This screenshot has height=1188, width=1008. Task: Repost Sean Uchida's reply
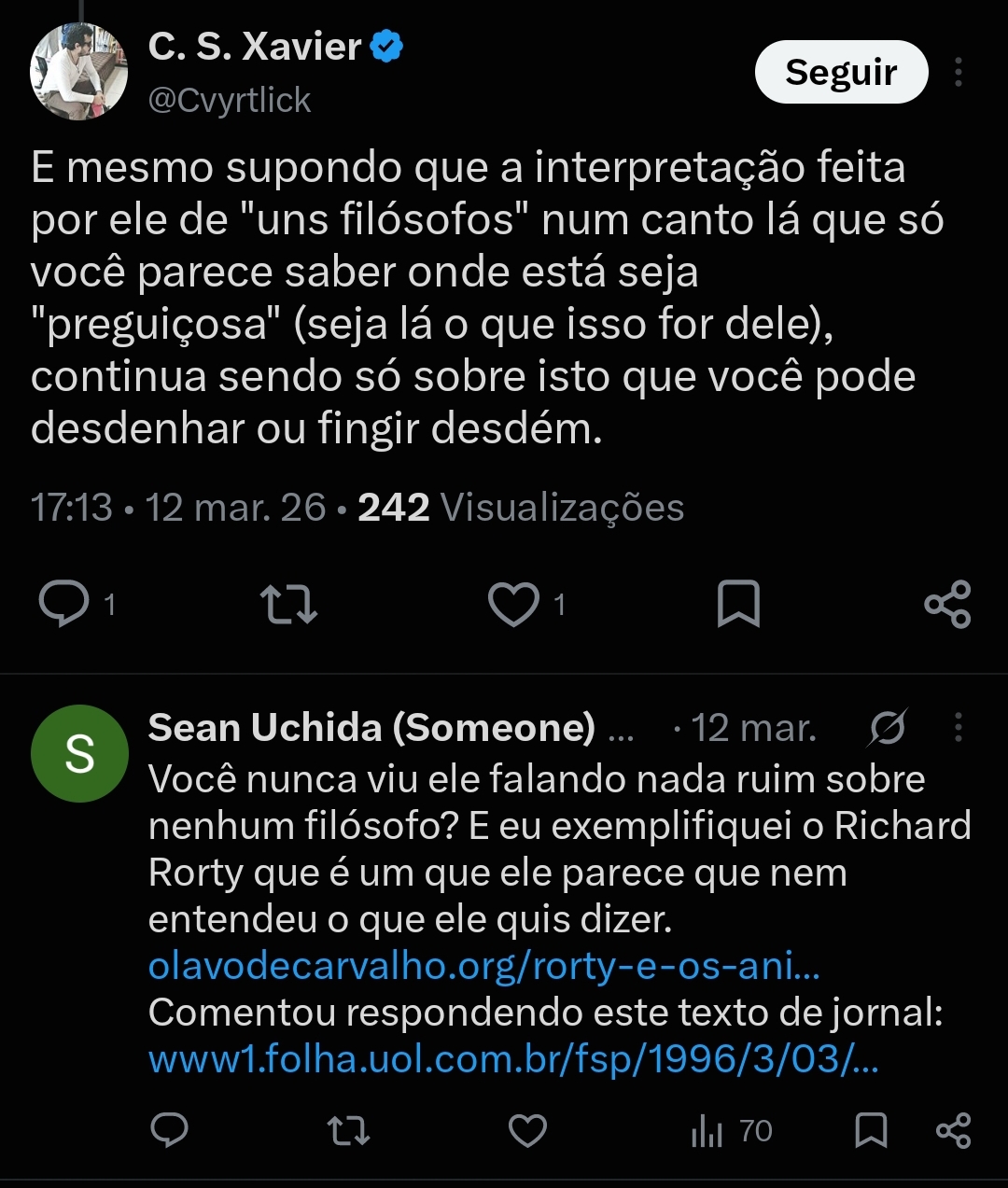(x=349, y=1131)
